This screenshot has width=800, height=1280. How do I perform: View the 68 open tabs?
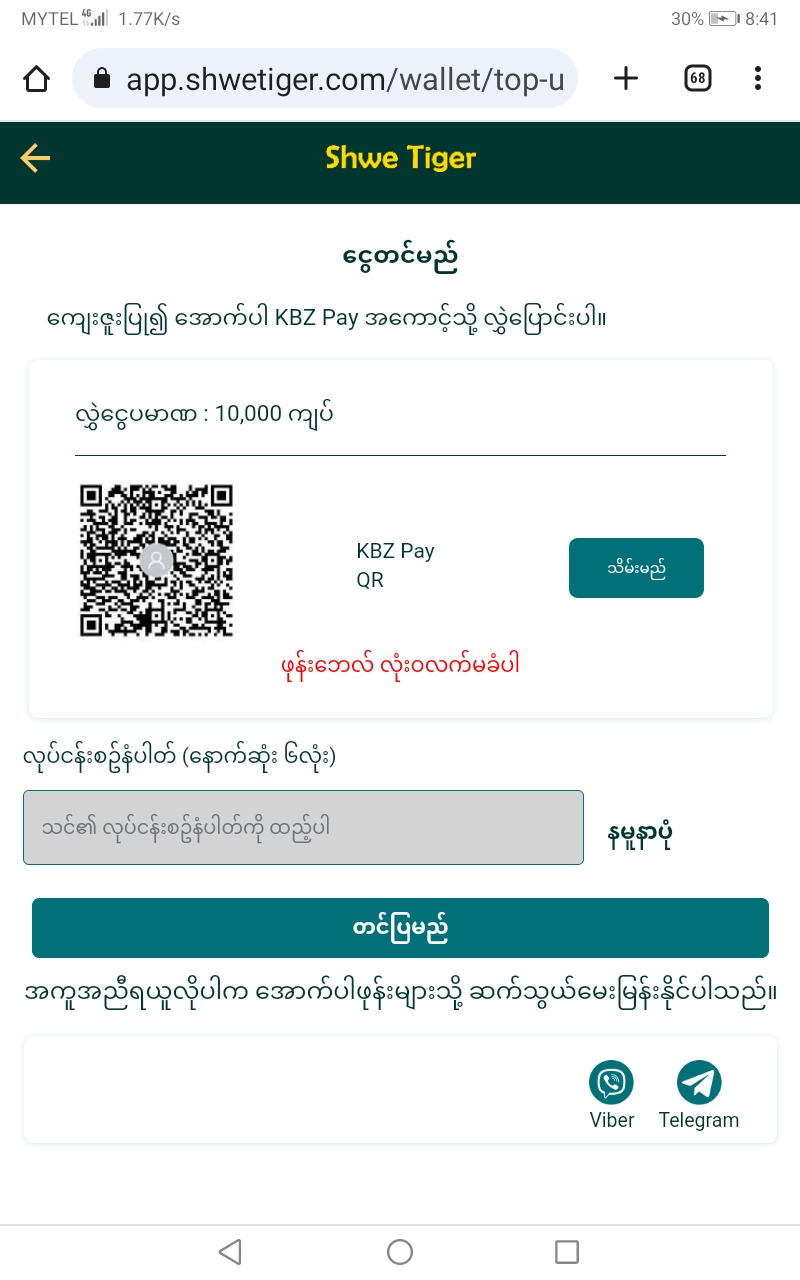coord(697,79)
